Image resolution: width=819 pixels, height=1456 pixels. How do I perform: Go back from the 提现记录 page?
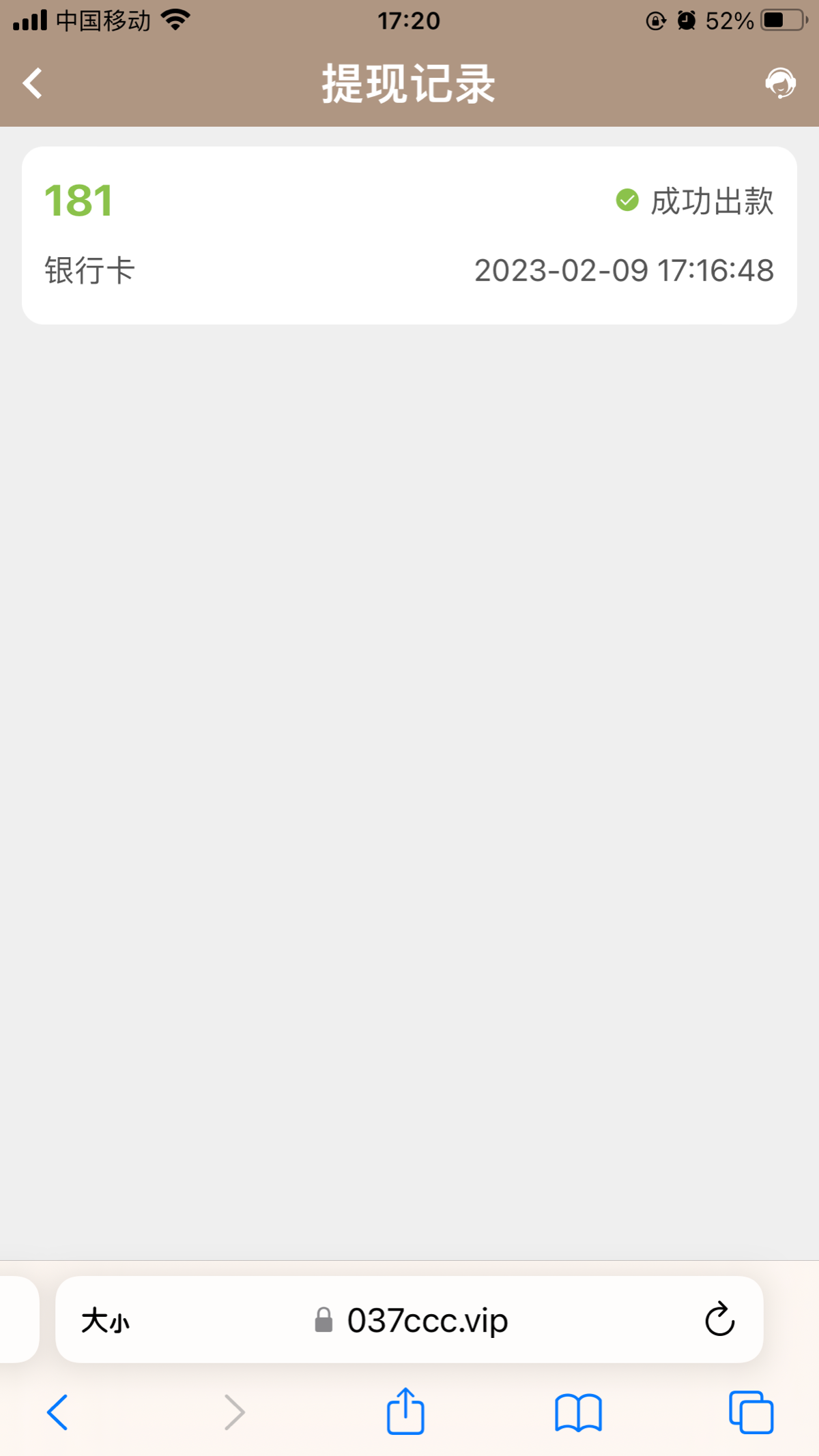(x=33, y=83)
